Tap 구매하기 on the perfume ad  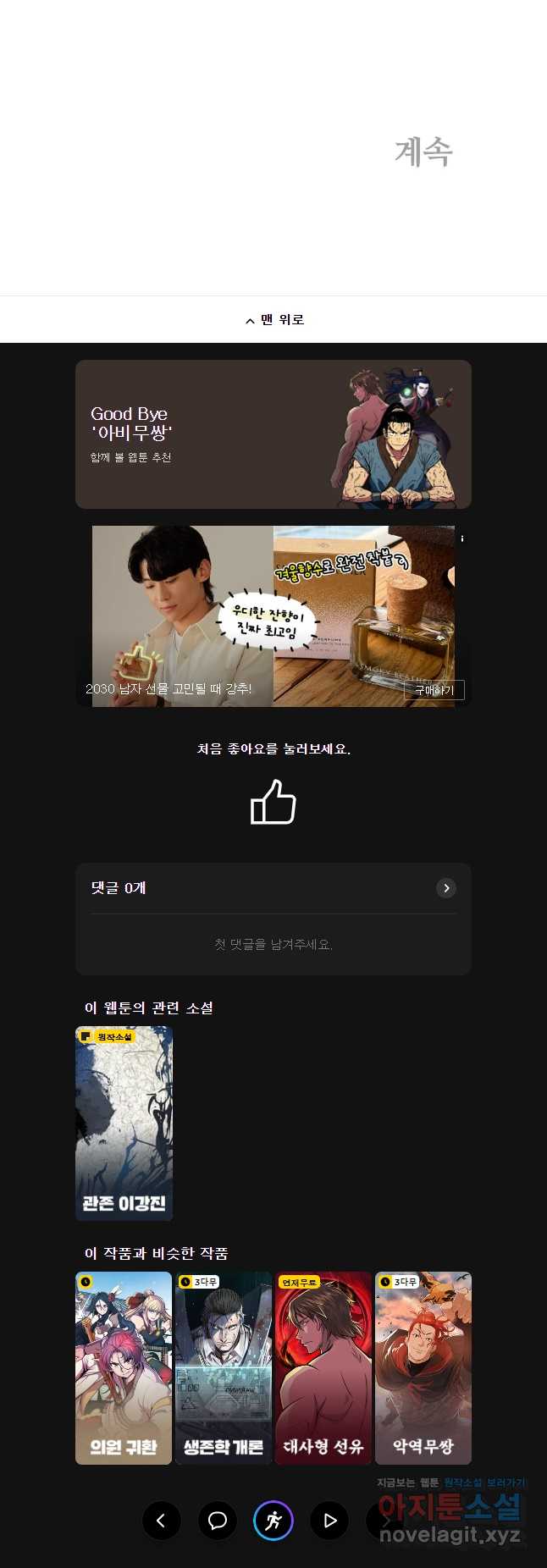(x=434, y=690)
